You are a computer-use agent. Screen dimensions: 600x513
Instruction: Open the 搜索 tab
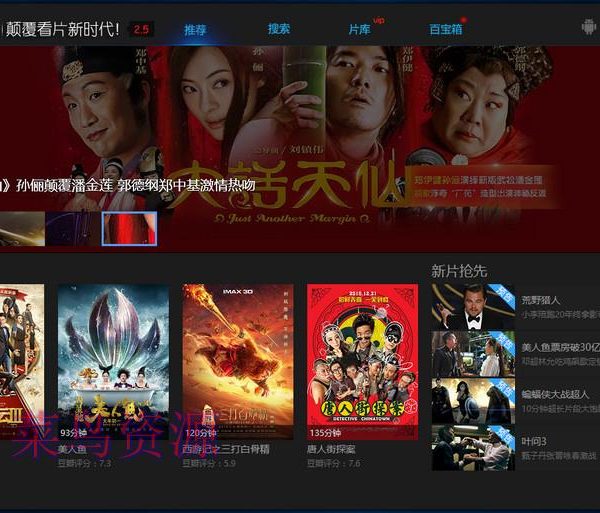coord(279,29)
